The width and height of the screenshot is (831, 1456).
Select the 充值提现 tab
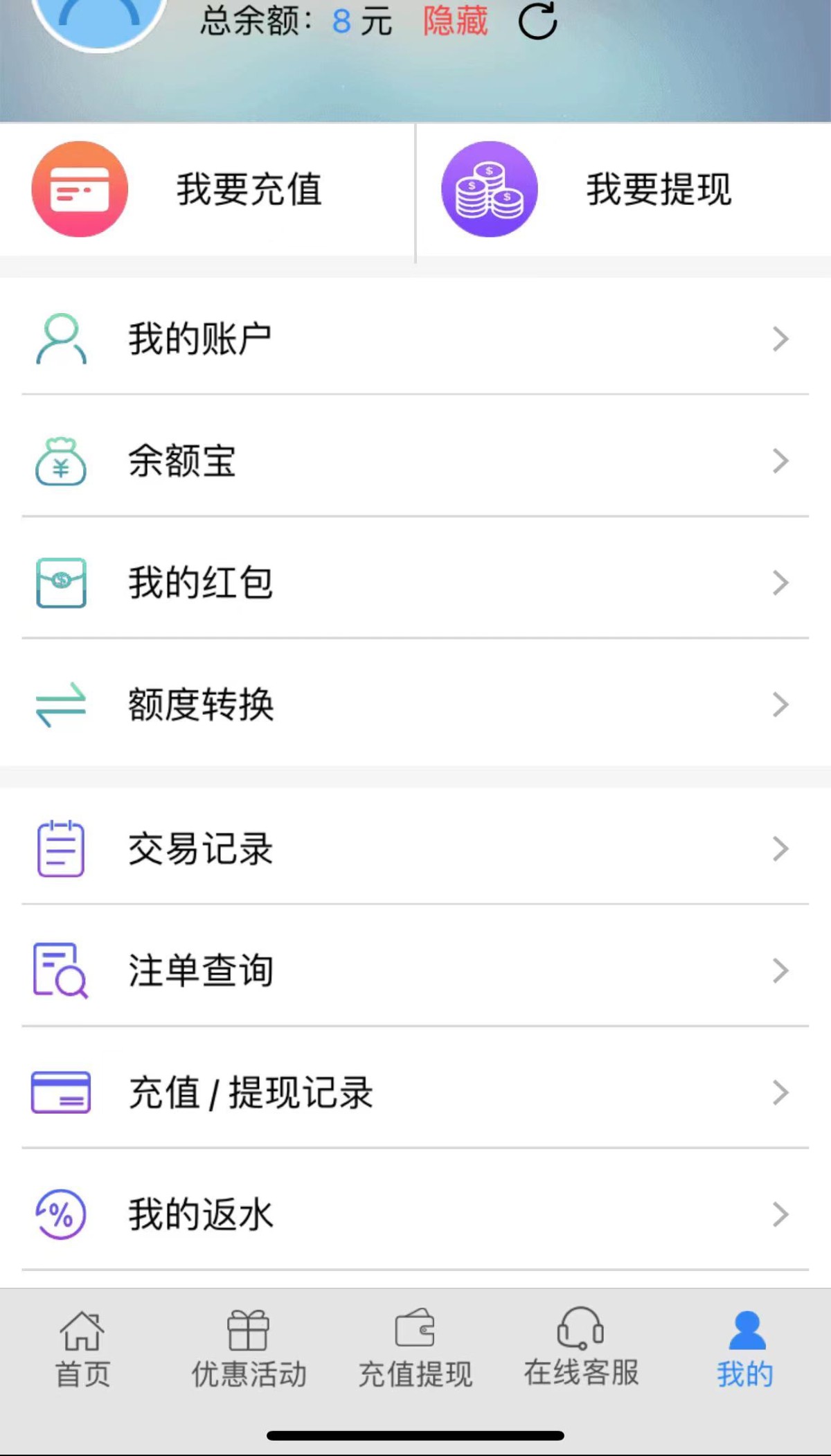(415, 1350)
